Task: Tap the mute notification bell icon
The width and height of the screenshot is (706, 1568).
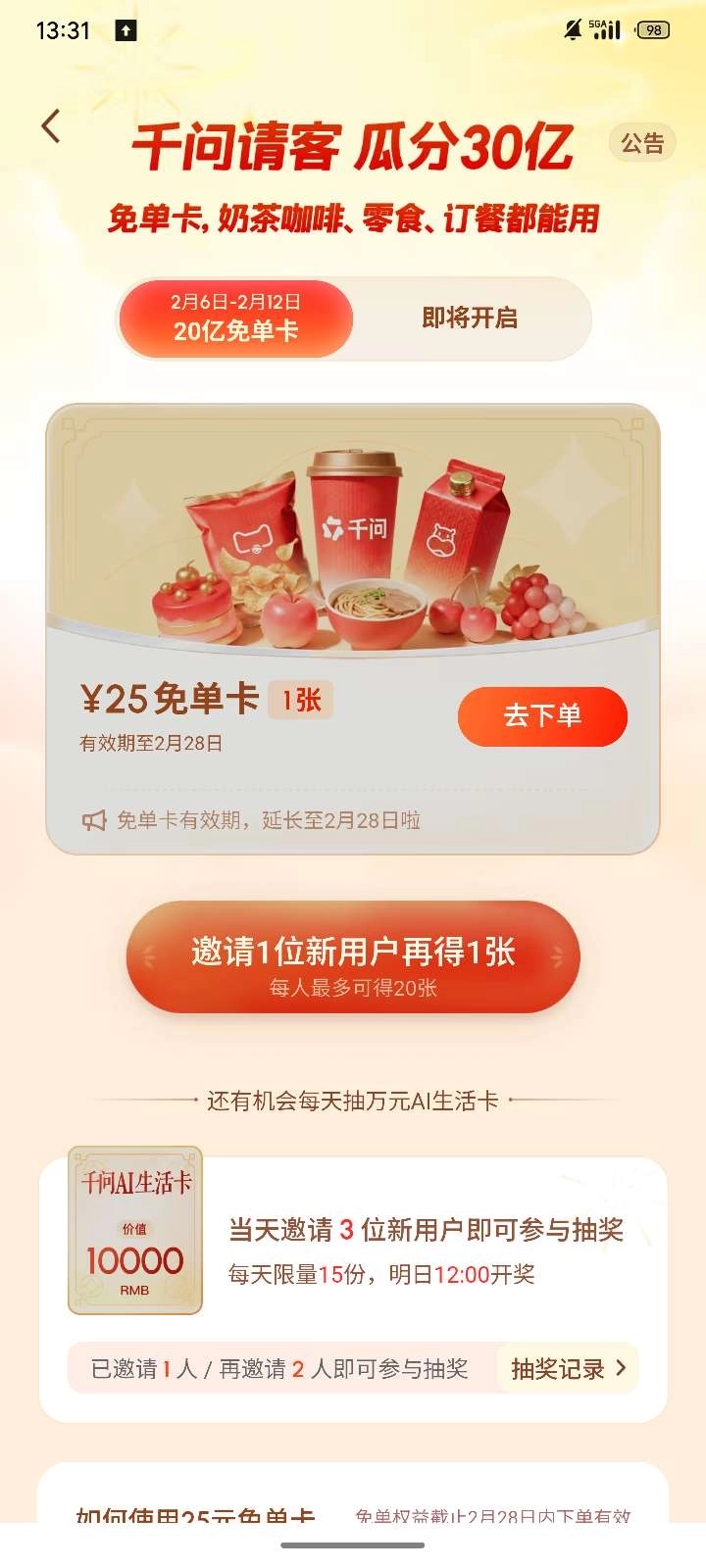Action: coord(574,29)
